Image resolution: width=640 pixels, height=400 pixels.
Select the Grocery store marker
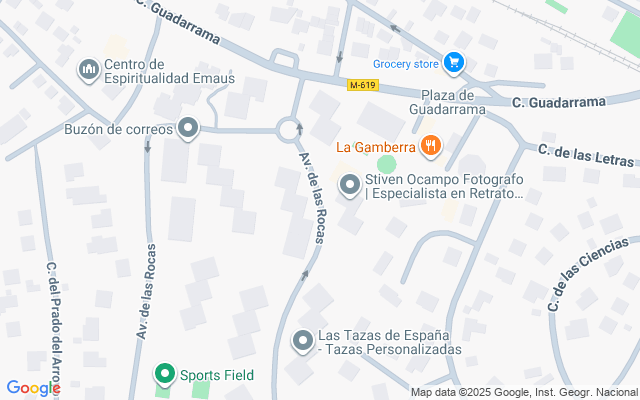point(454,64)
